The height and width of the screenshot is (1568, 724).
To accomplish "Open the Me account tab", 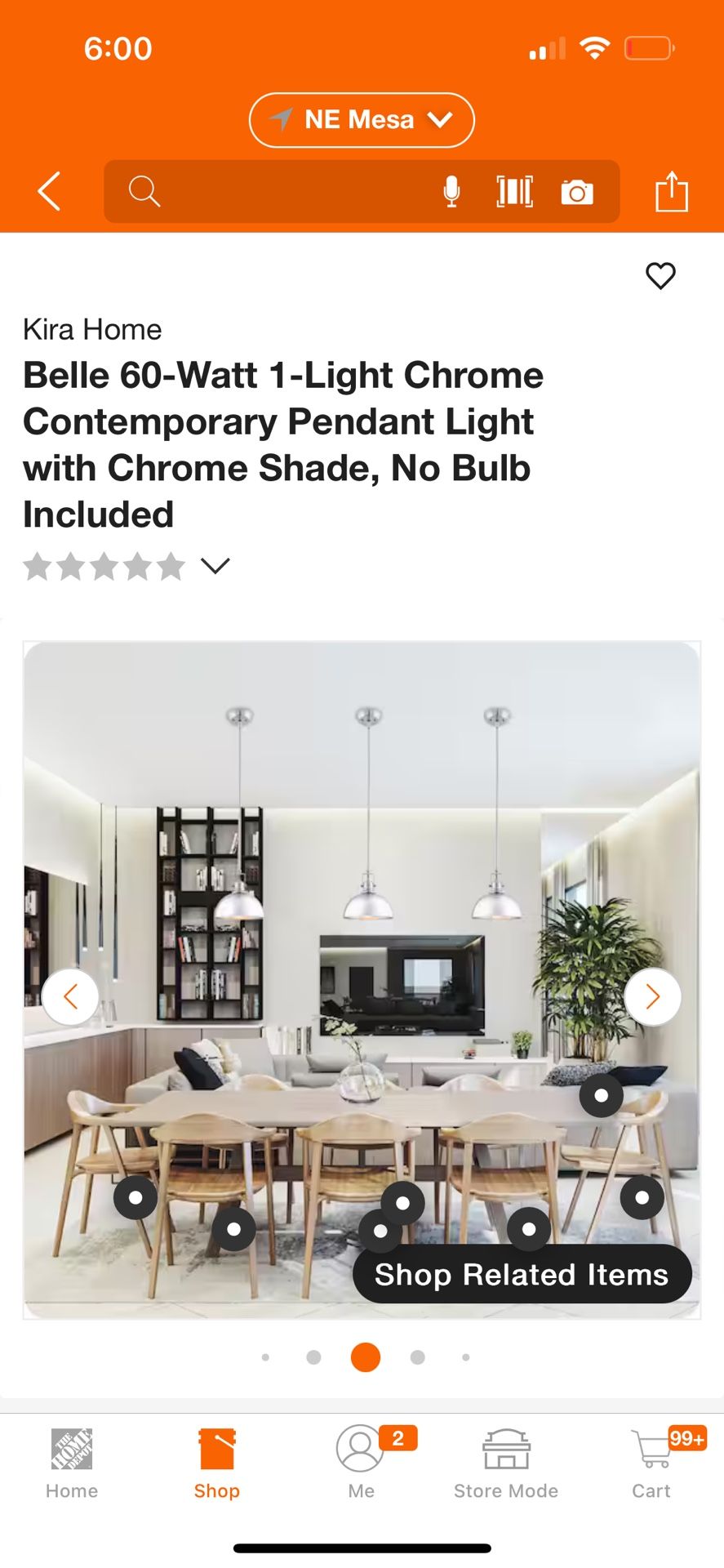I will [362, 1463].
